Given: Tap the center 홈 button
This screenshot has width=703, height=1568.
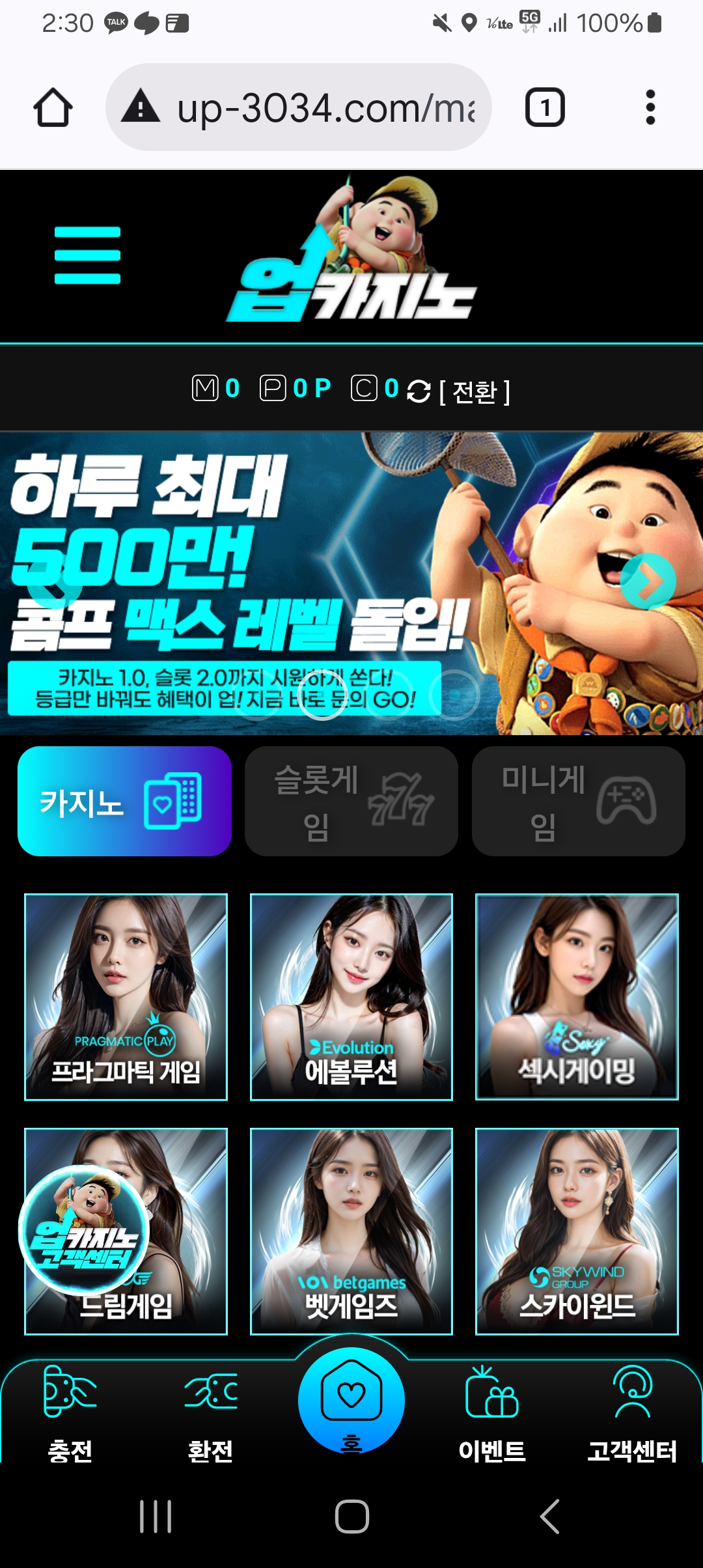Looking at the screenshot, I should point(351,1400).
